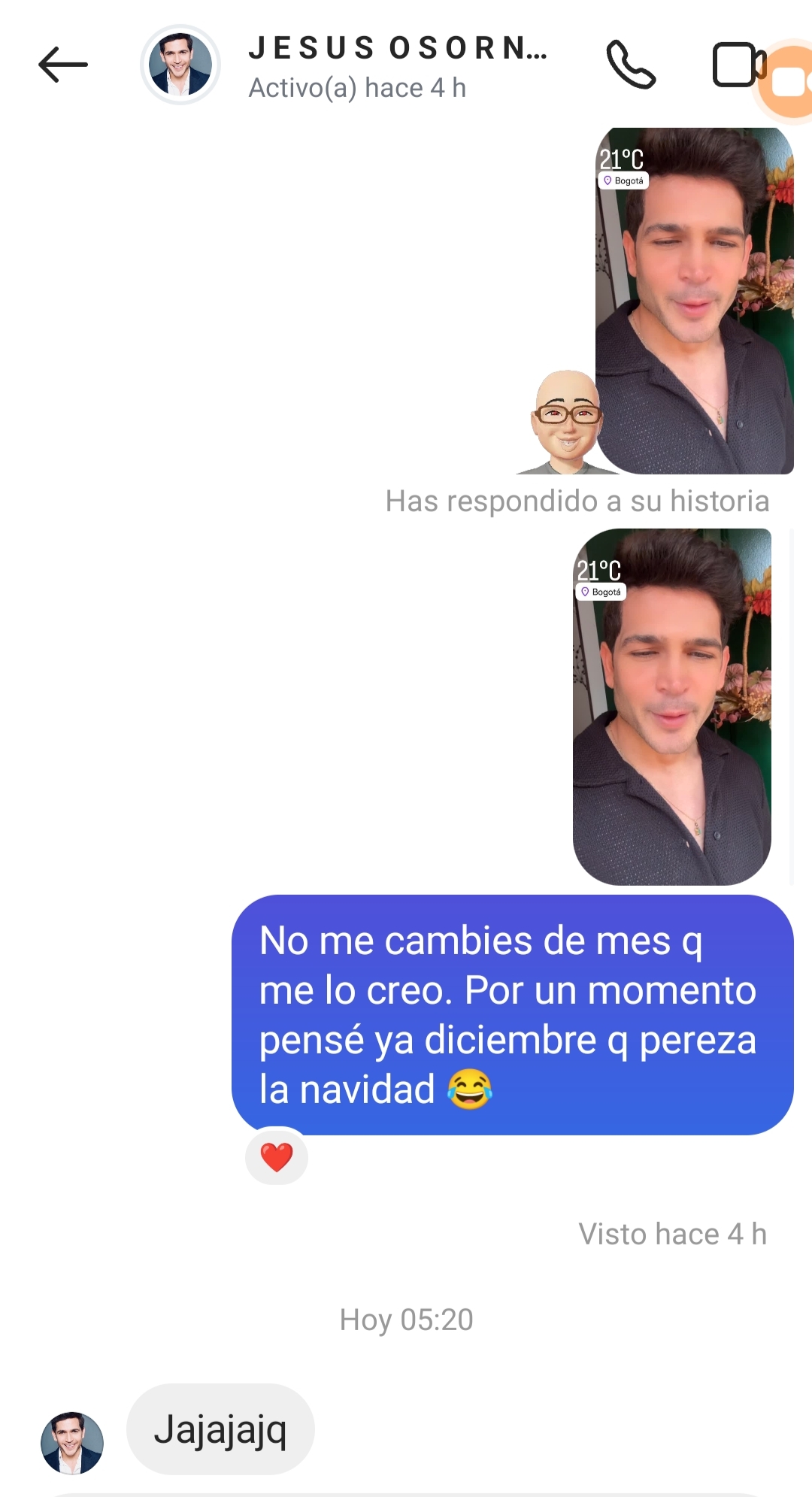Start a voice call with Jesus Osorn

631,65
